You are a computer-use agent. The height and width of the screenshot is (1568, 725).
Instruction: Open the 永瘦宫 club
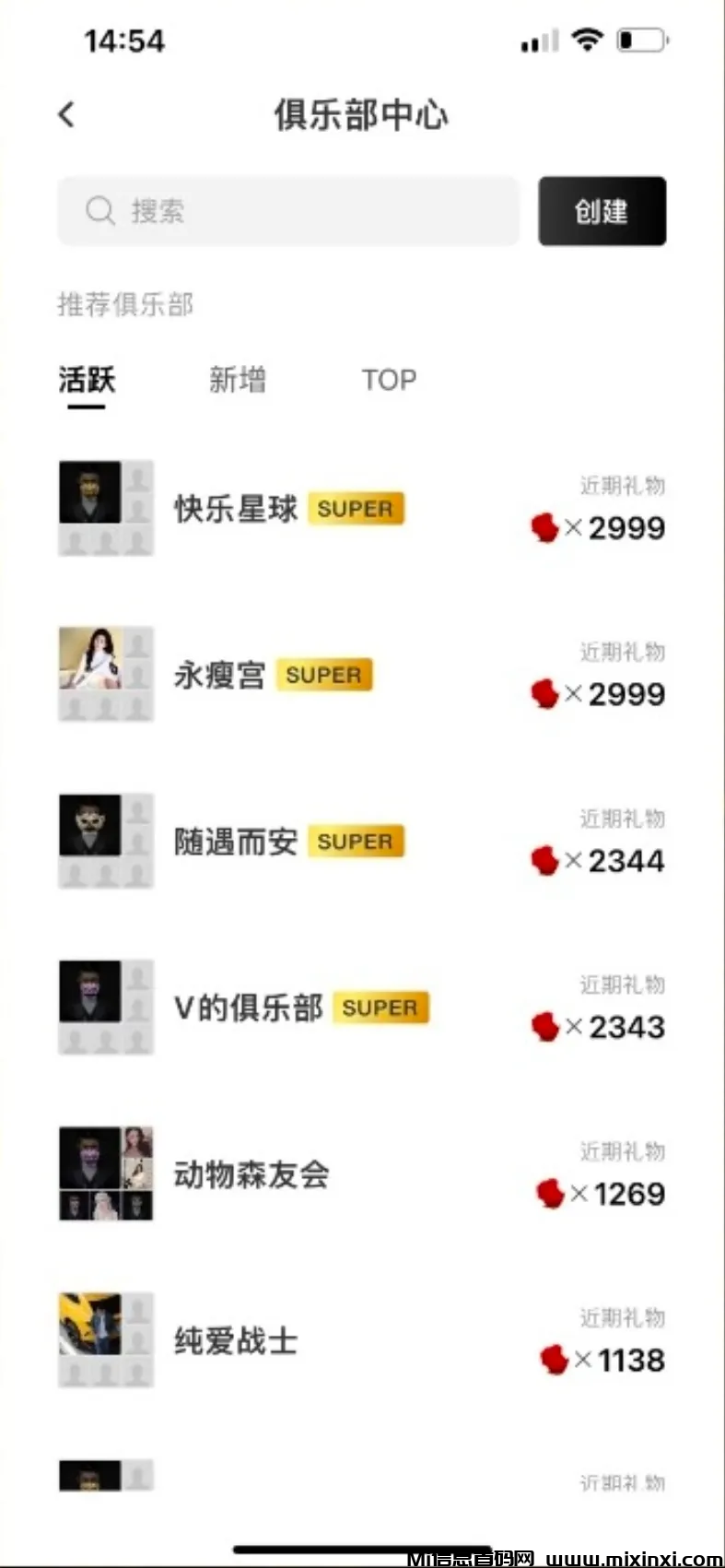[x=219, y=676]
